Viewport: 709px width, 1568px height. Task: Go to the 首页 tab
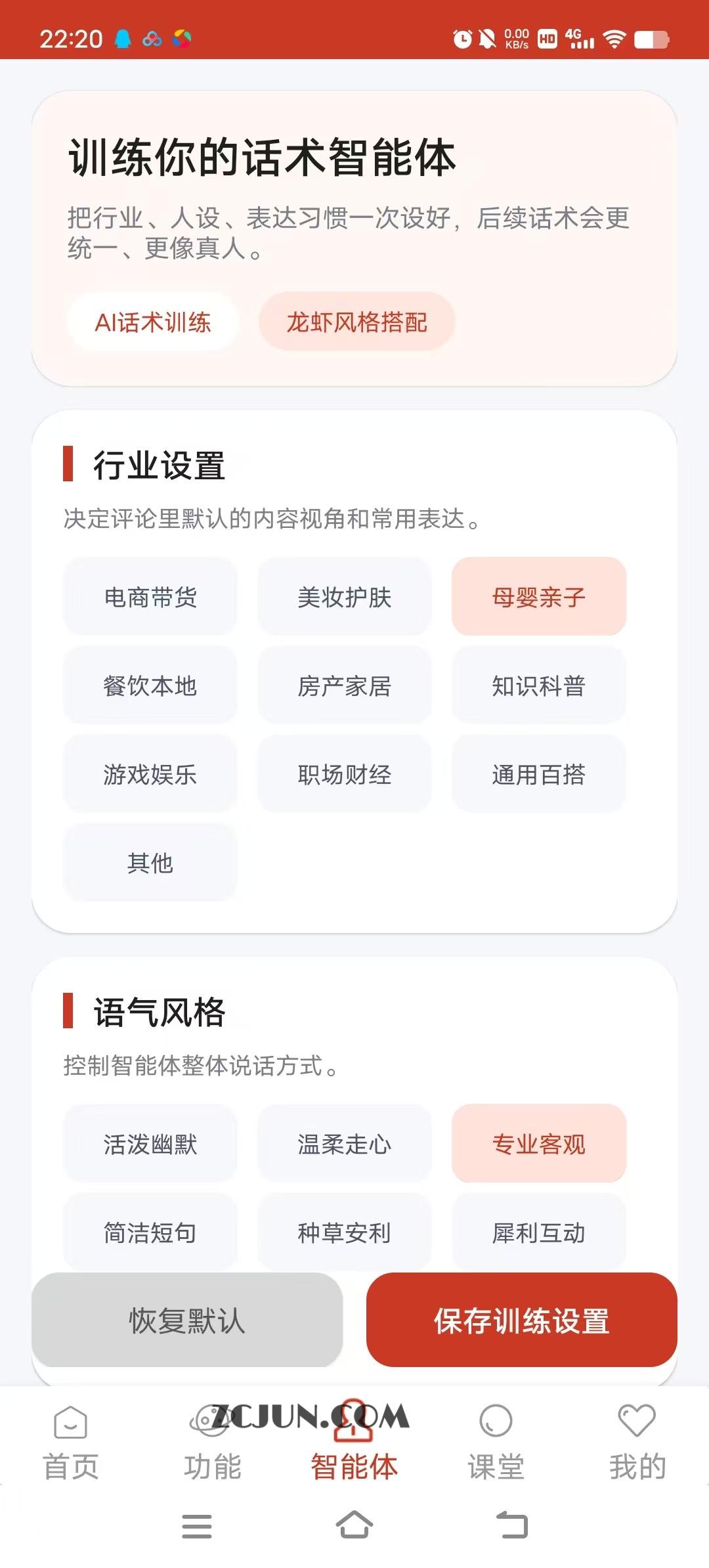71,1442
